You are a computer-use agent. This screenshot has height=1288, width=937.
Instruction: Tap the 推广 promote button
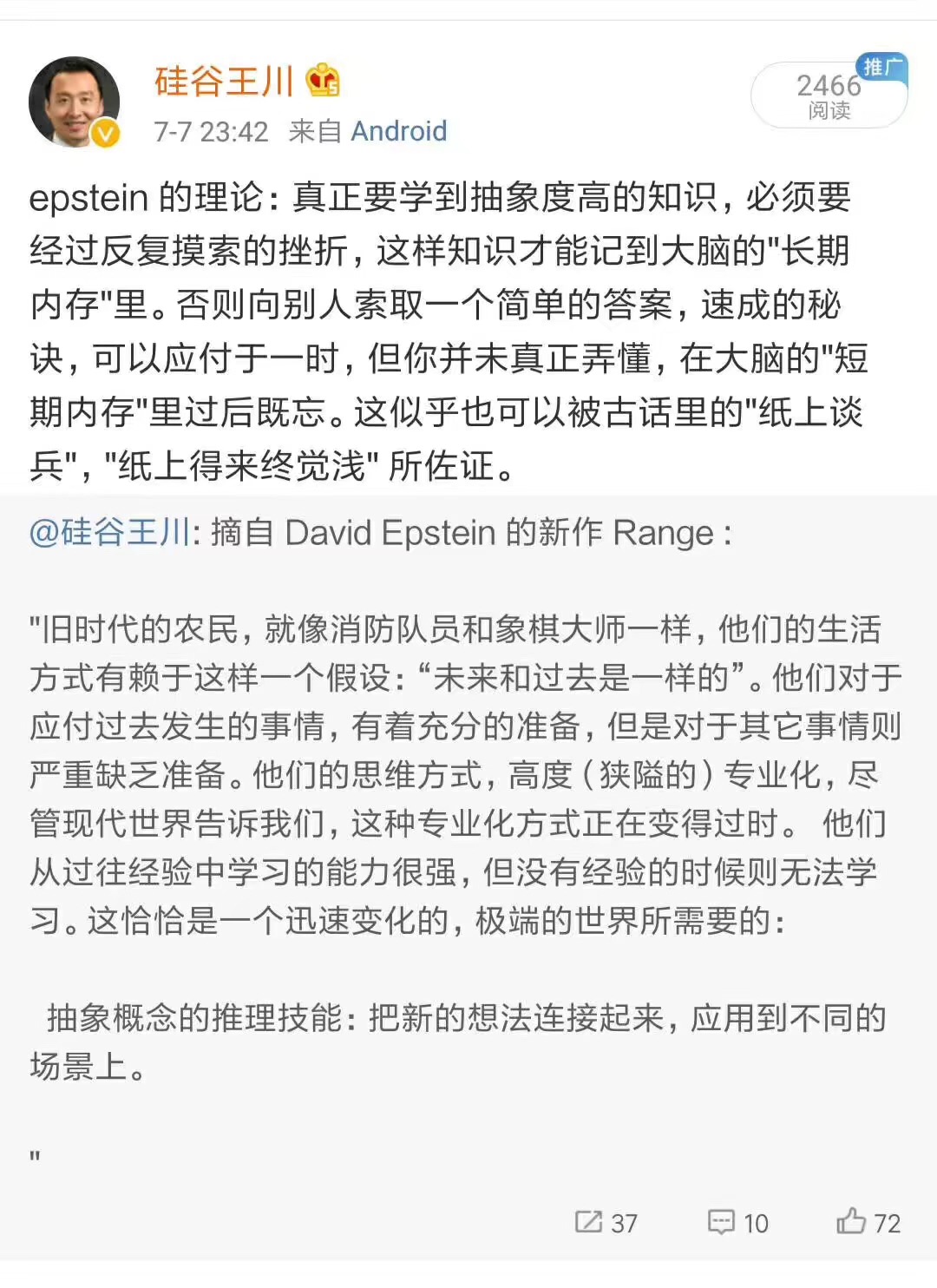pyautogui.click(x=882, y=67)
